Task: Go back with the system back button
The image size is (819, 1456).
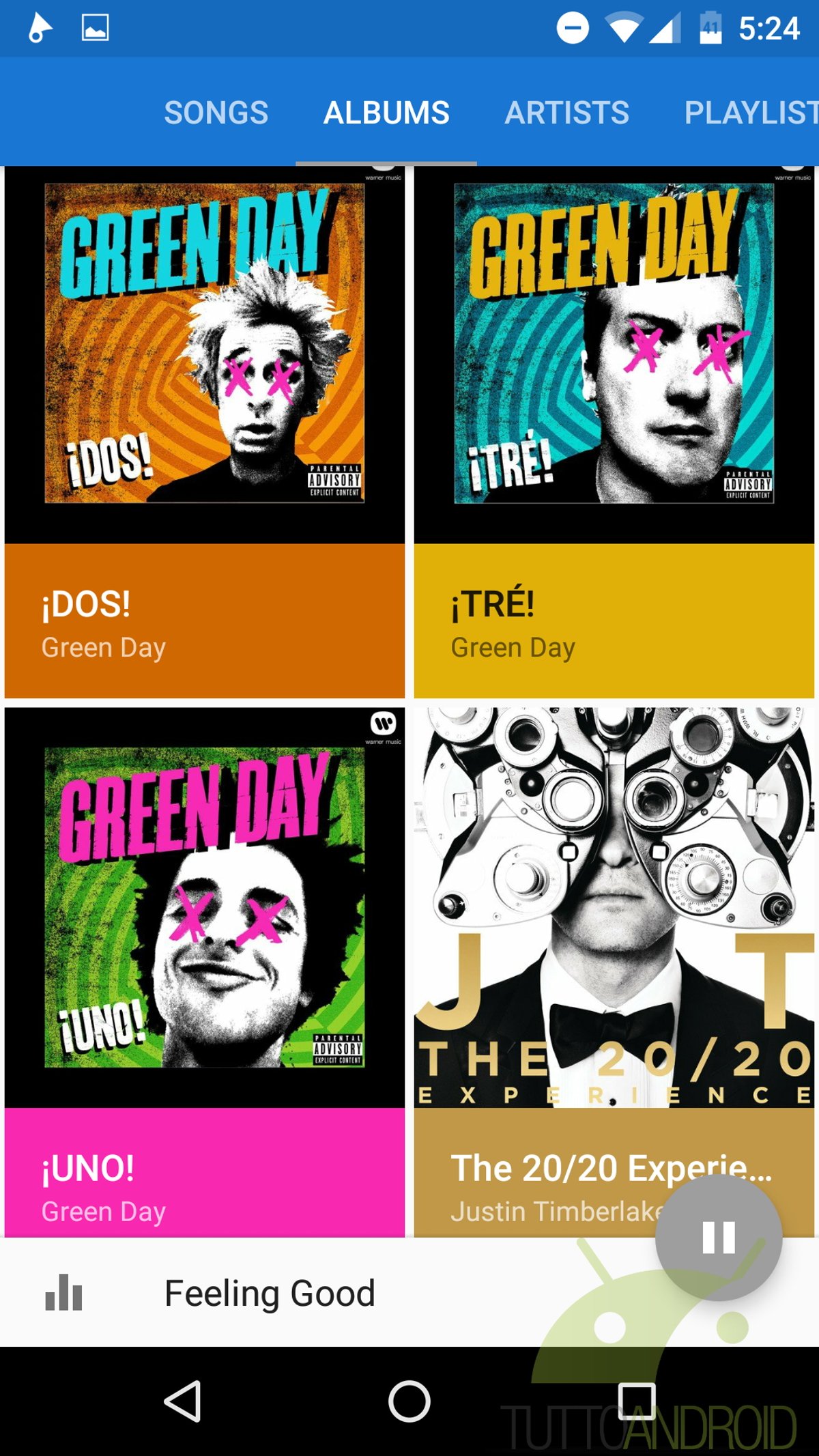Action: 183,1401
